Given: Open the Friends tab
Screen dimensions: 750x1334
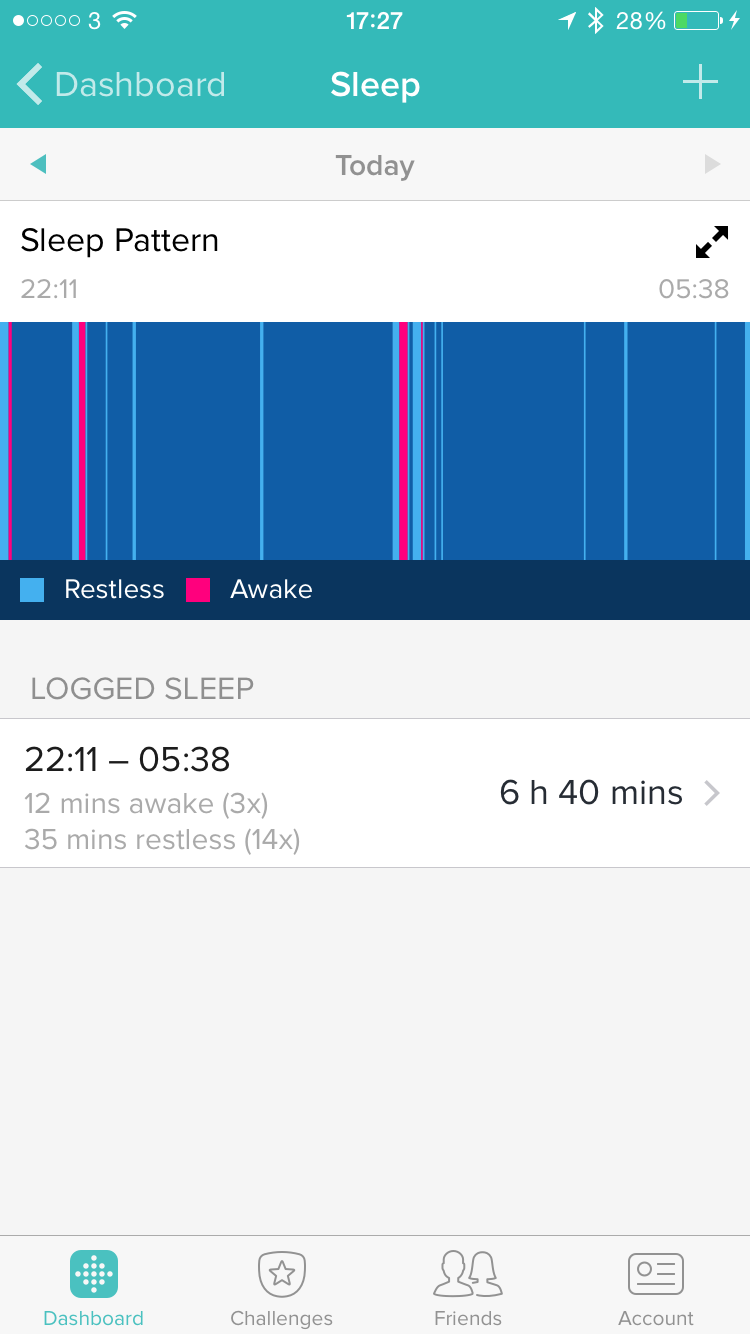Looking at the screenshot, I should tap(468, 1289).
